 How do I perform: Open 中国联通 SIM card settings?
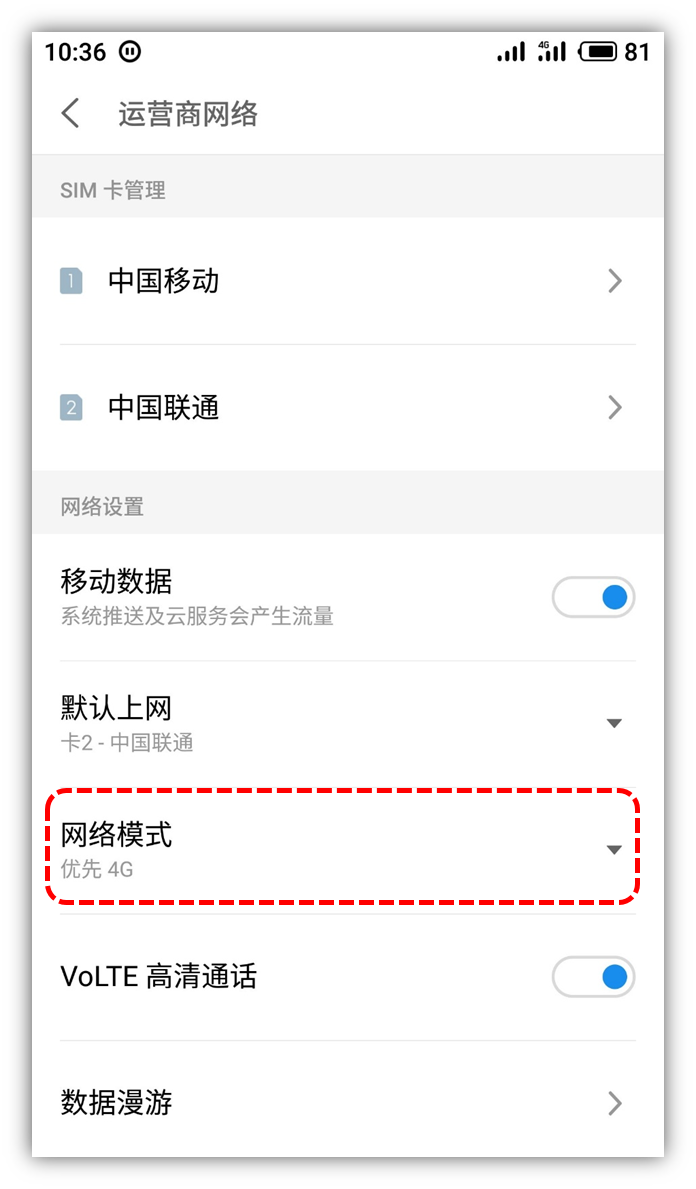click(347, 408)
